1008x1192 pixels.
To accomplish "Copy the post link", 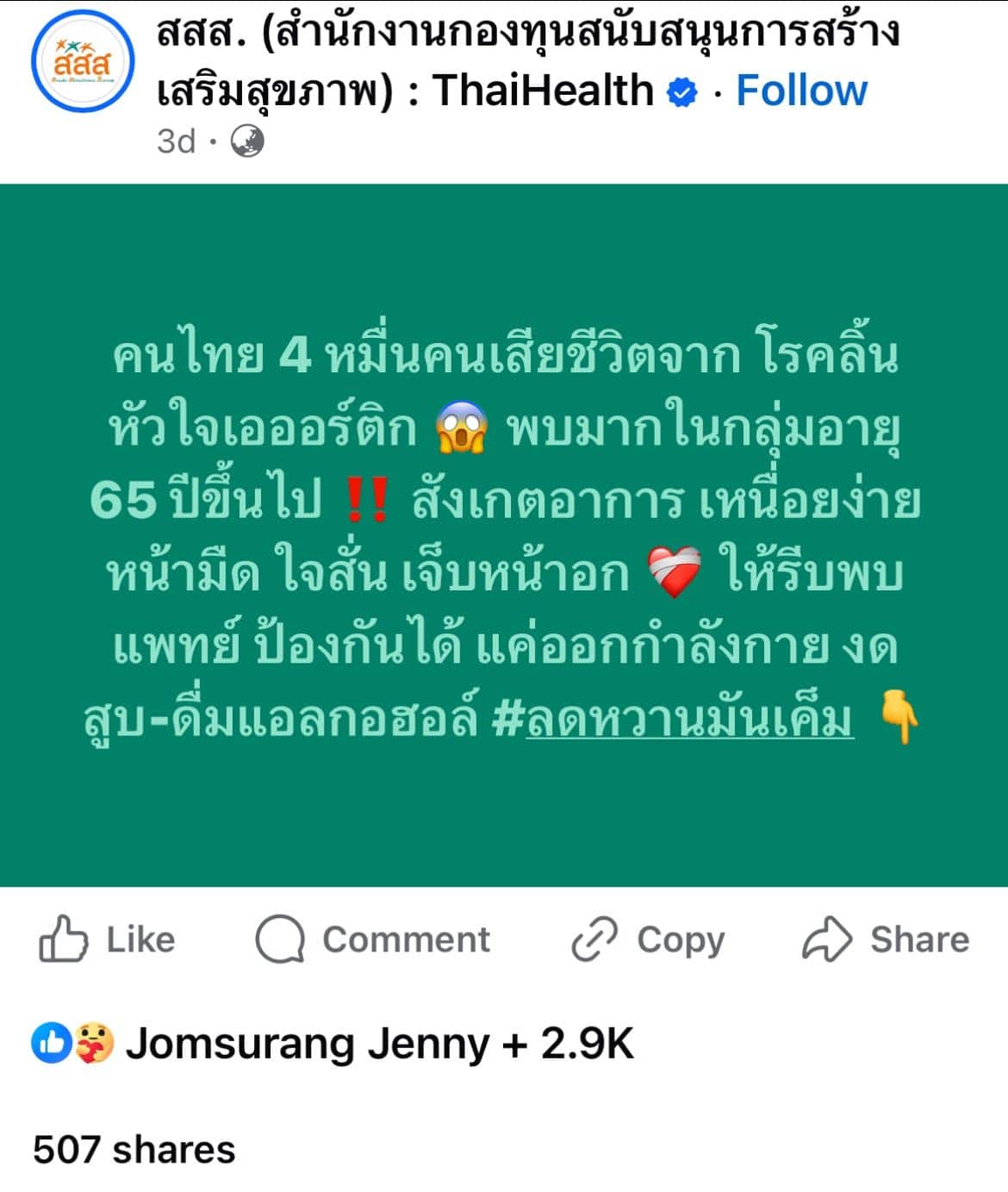I will point(648,939).
